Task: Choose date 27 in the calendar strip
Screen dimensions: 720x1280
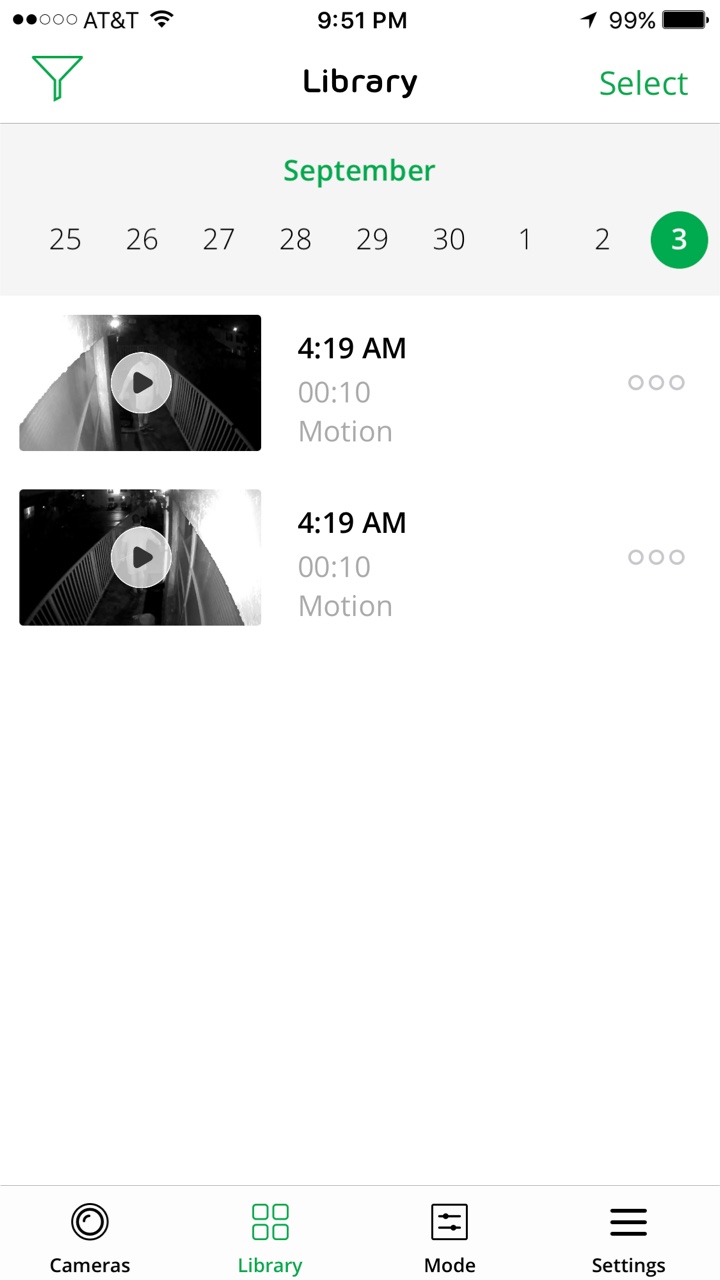Action: click(x=219, y=239)
